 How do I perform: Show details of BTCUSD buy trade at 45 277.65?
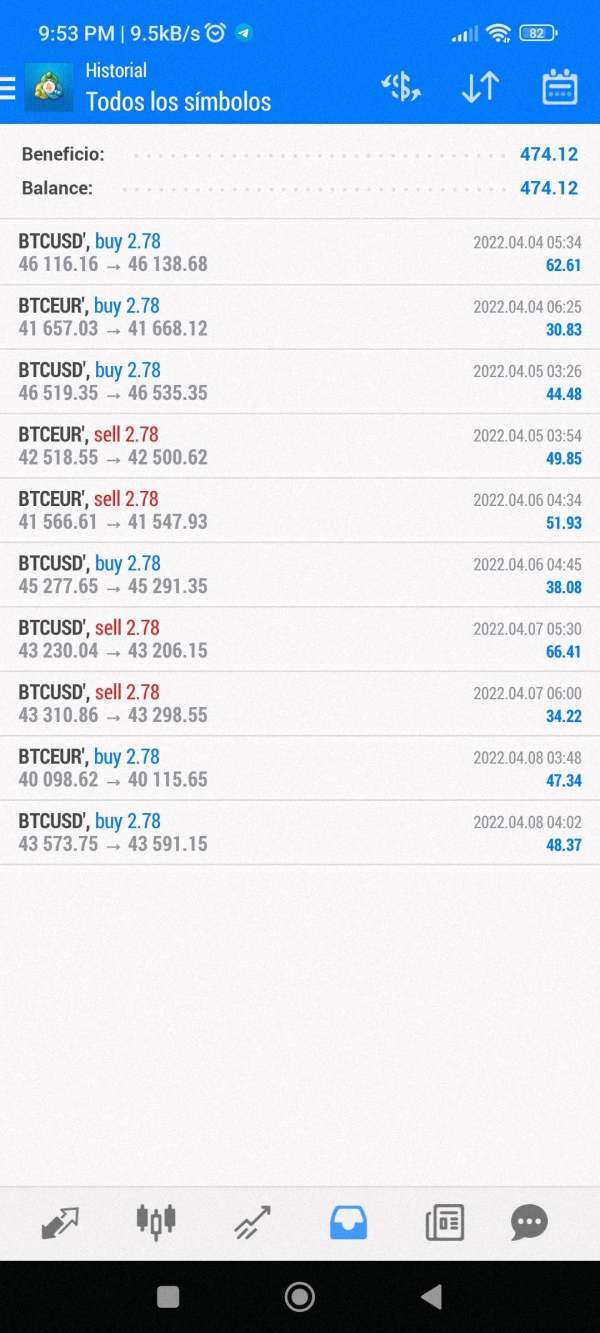(300, 575)
